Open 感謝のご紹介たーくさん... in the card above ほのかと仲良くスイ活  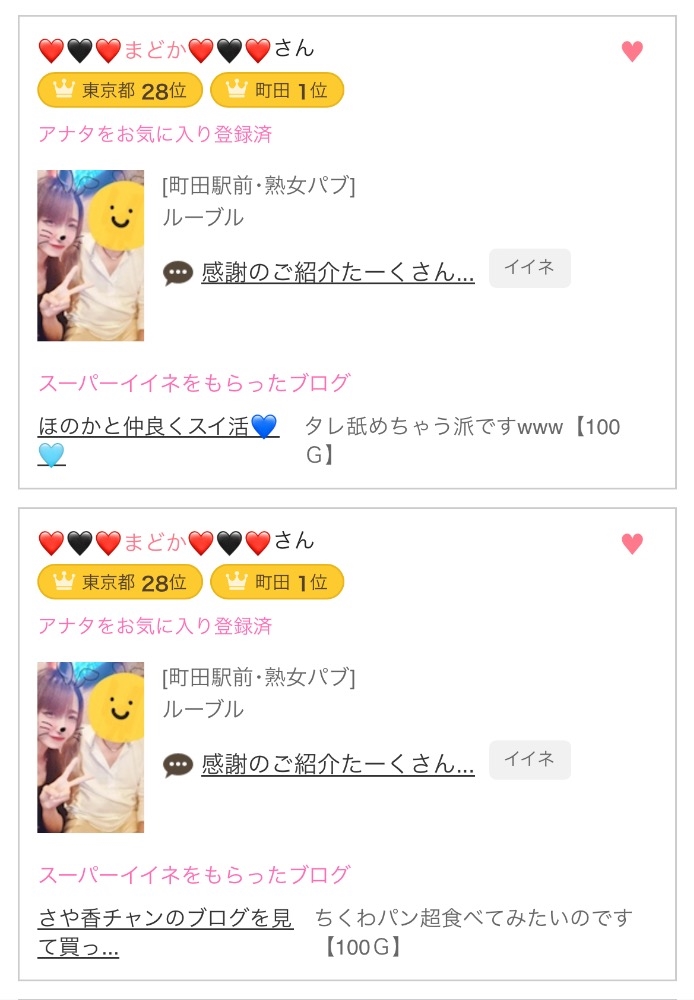pyautogui.click(x=337, y=272)
